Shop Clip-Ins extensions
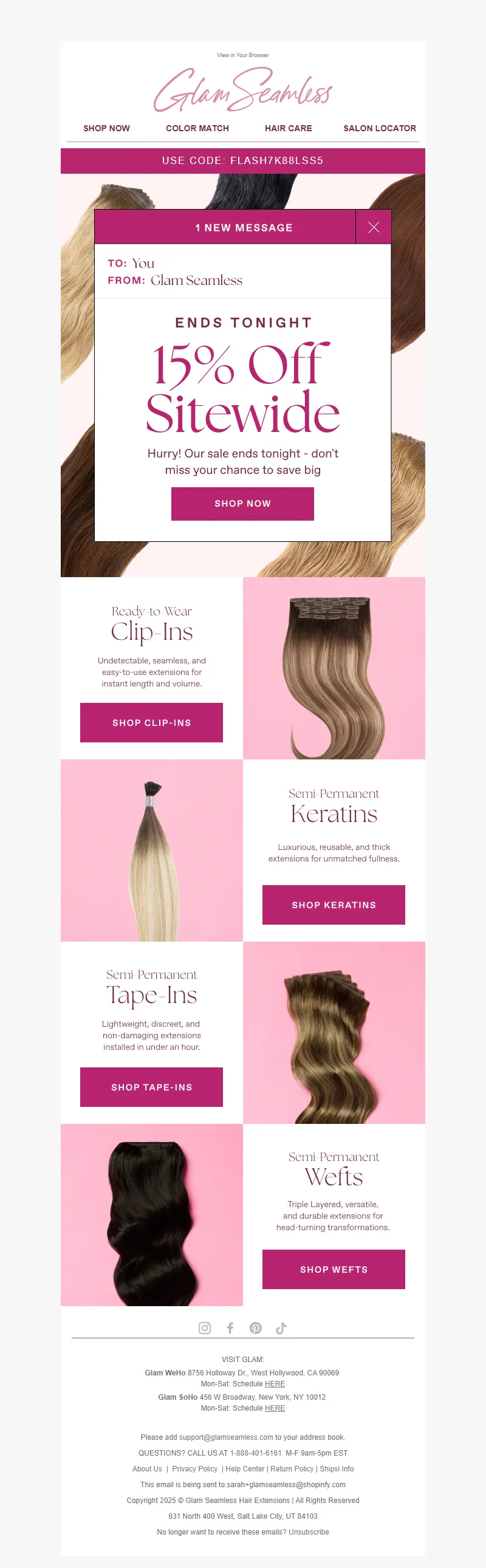 tap(152, 722)
